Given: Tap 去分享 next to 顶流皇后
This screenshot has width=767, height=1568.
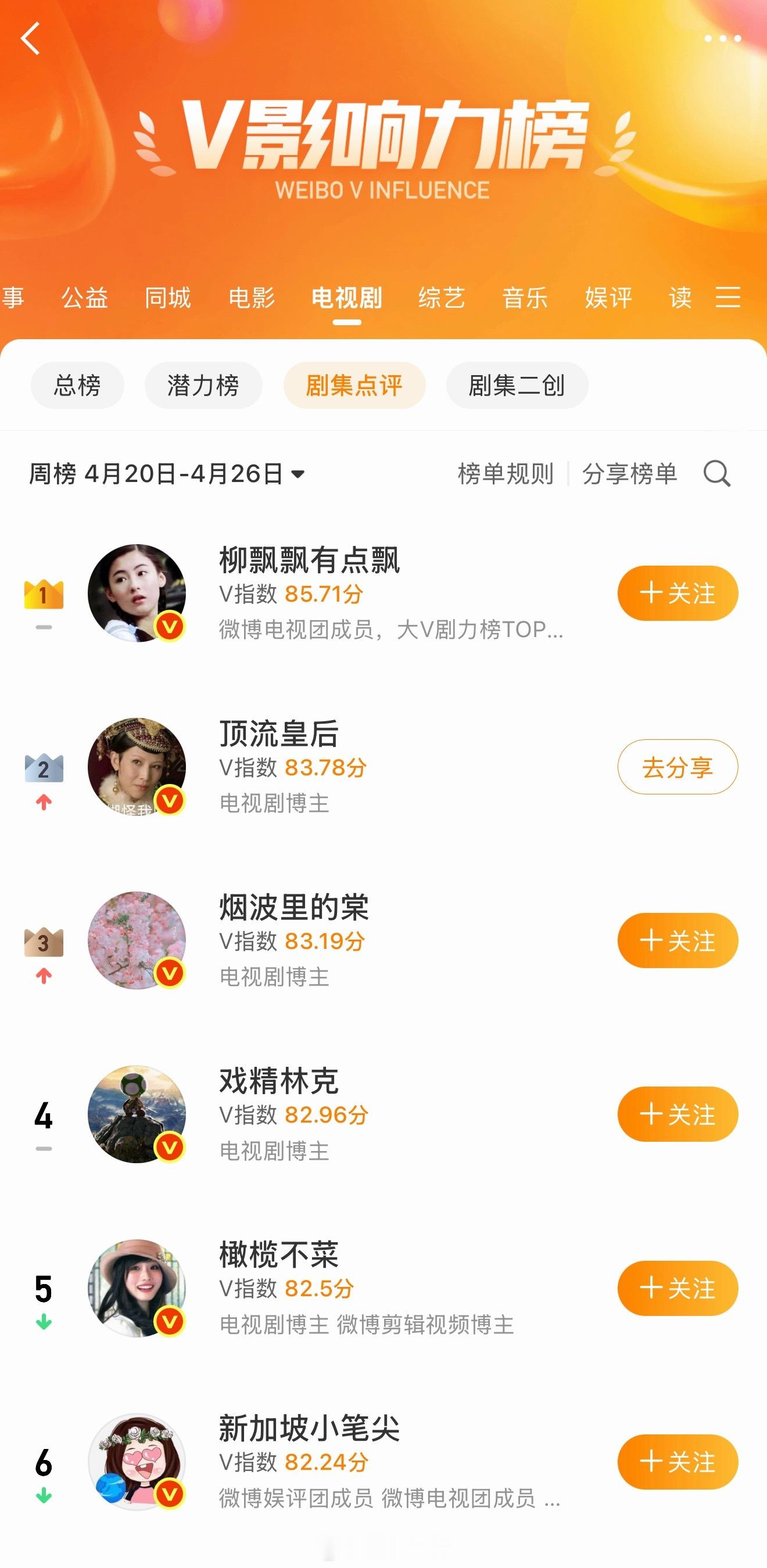Looking at the screenshot, I should click(678, 767).
